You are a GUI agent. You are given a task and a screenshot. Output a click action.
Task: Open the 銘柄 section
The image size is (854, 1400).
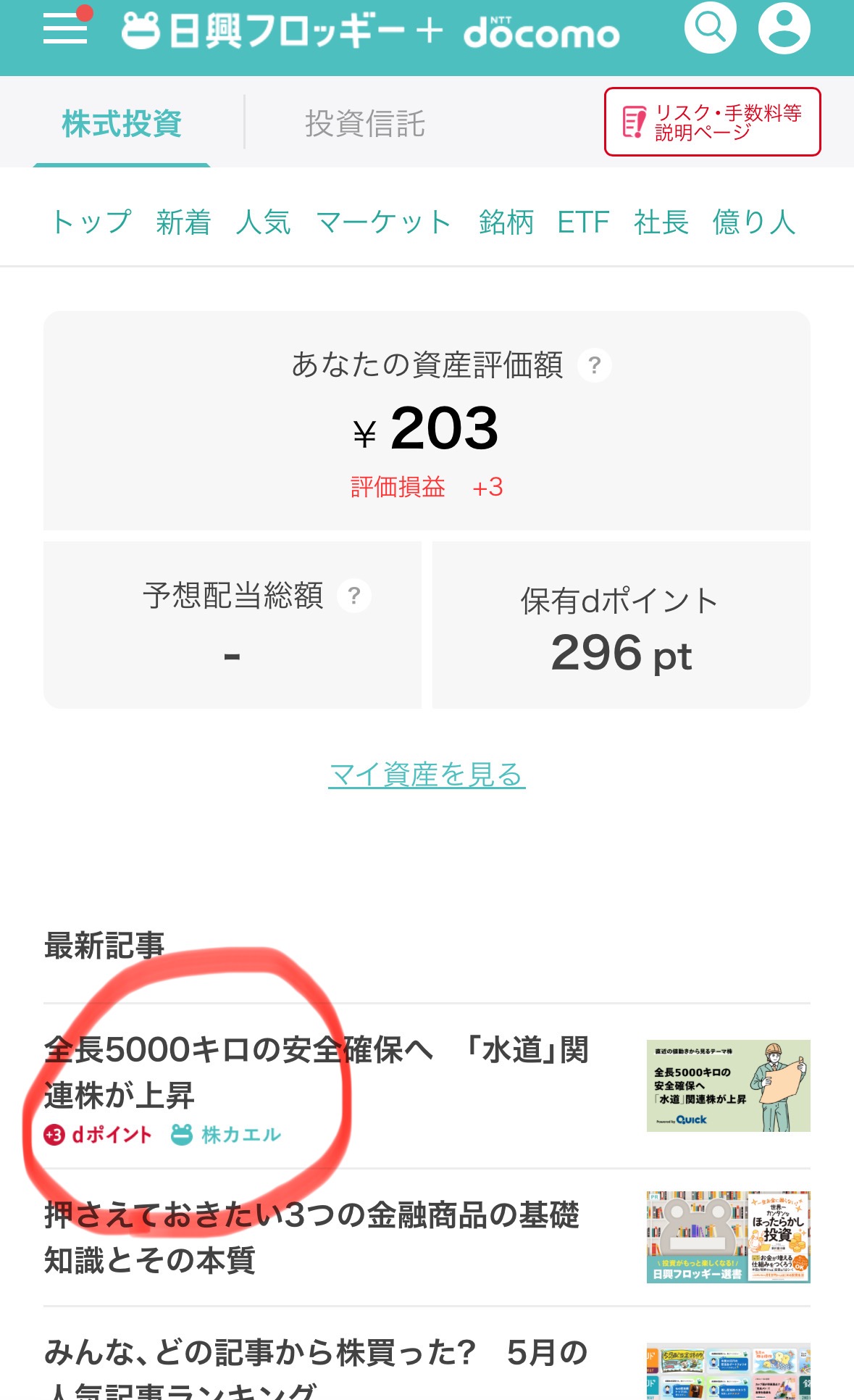tap(506, 222)
